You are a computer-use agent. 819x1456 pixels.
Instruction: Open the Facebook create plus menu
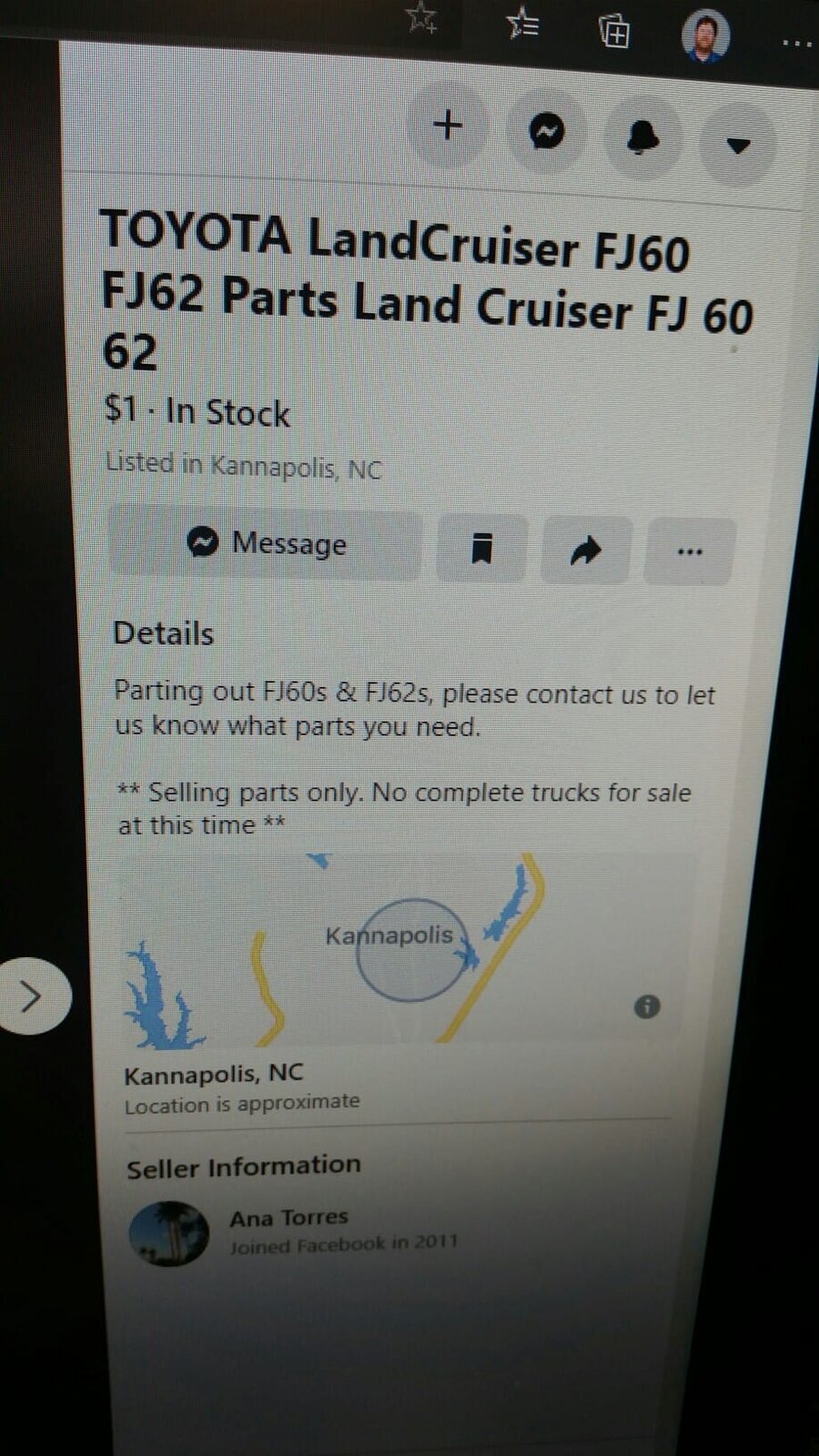point(447,125)
